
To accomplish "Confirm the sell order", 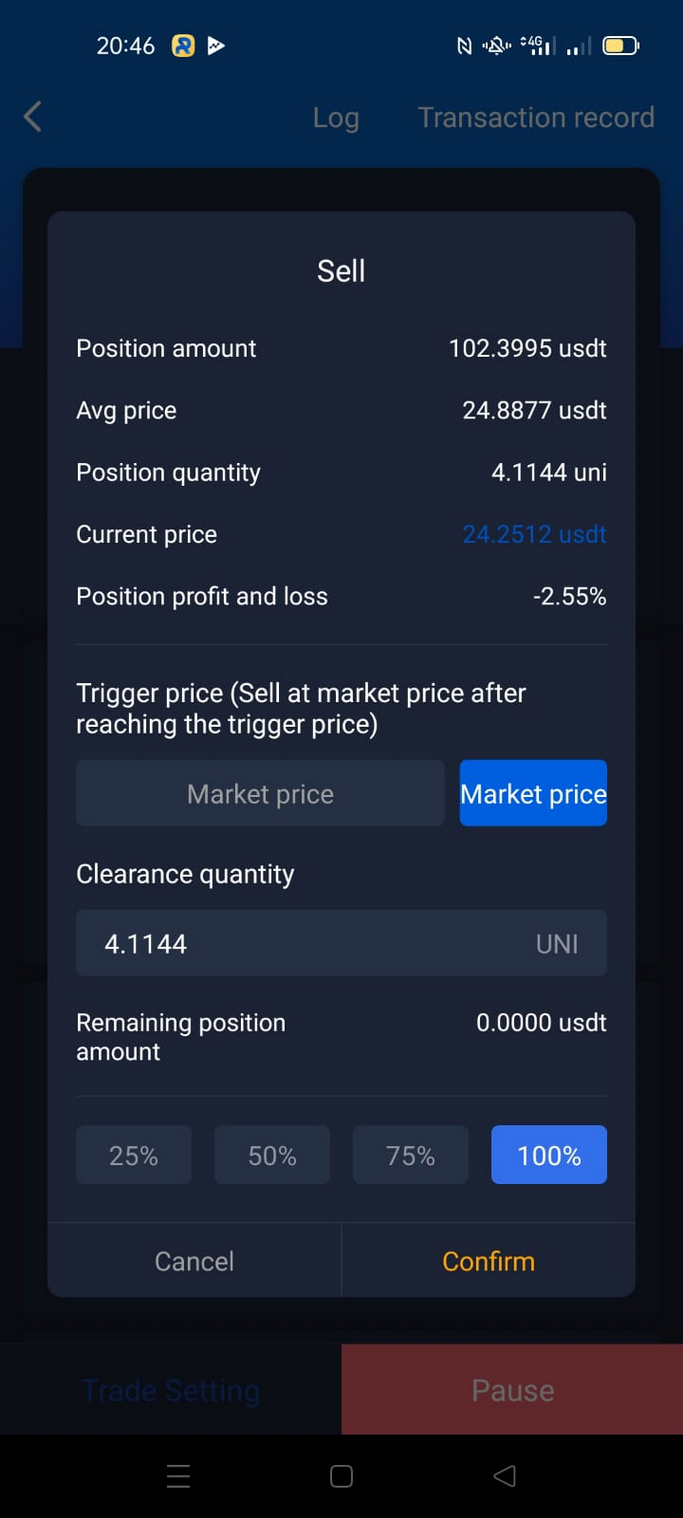I will point(488,1261).
